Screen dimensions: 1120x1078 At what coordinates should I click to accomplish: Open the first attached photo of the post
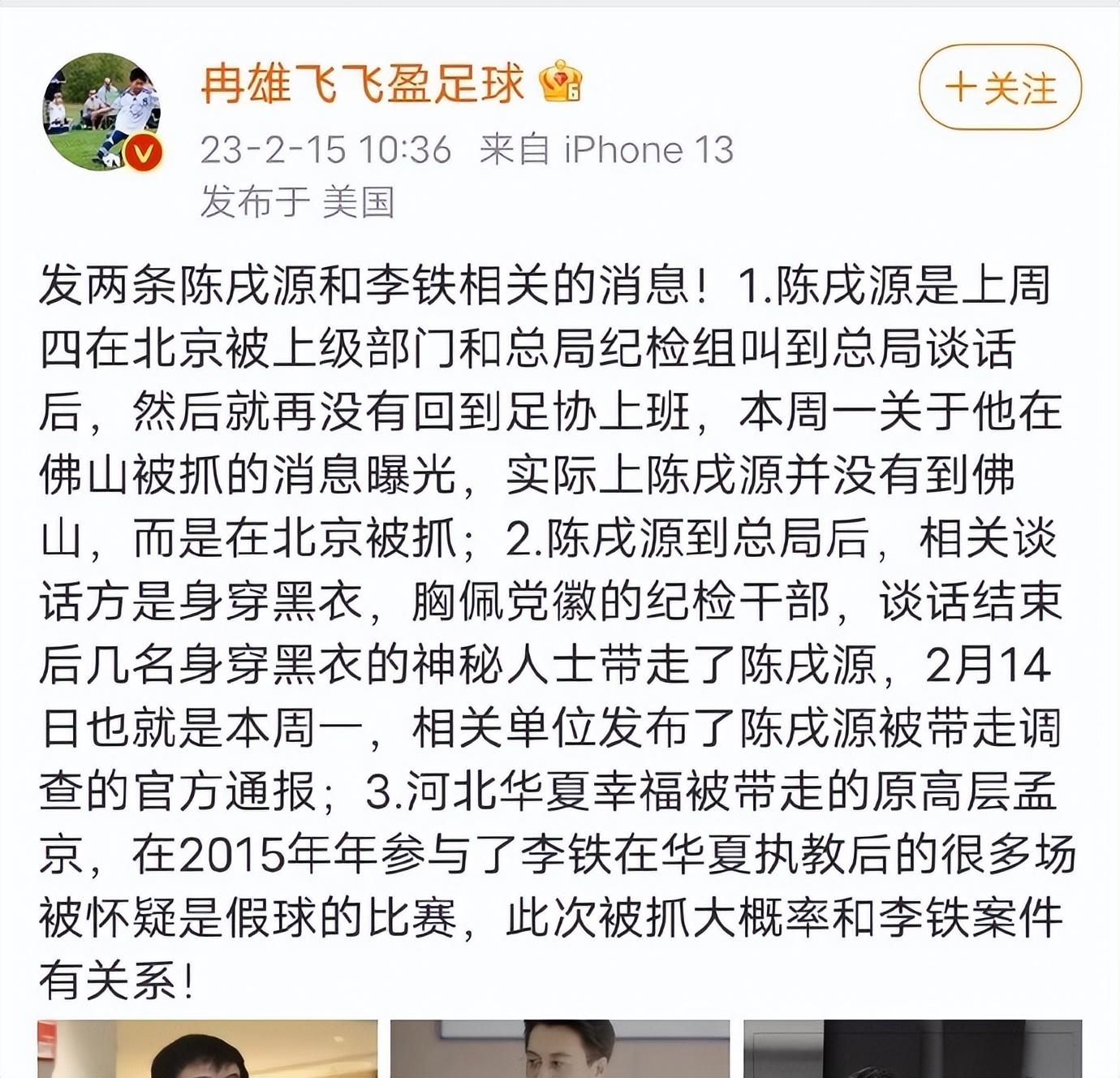207,1050
